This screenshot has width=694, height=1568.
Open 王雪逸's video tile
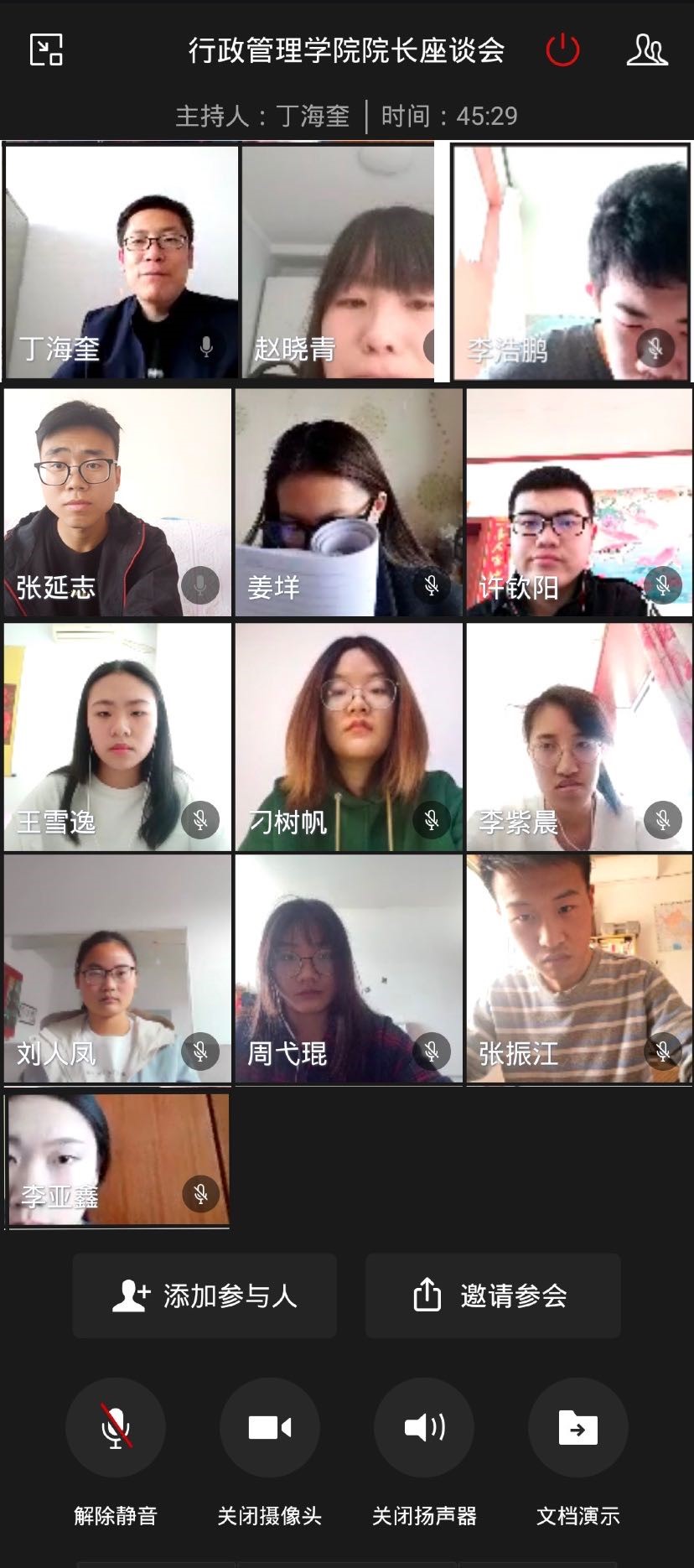[x=117, y=736]
